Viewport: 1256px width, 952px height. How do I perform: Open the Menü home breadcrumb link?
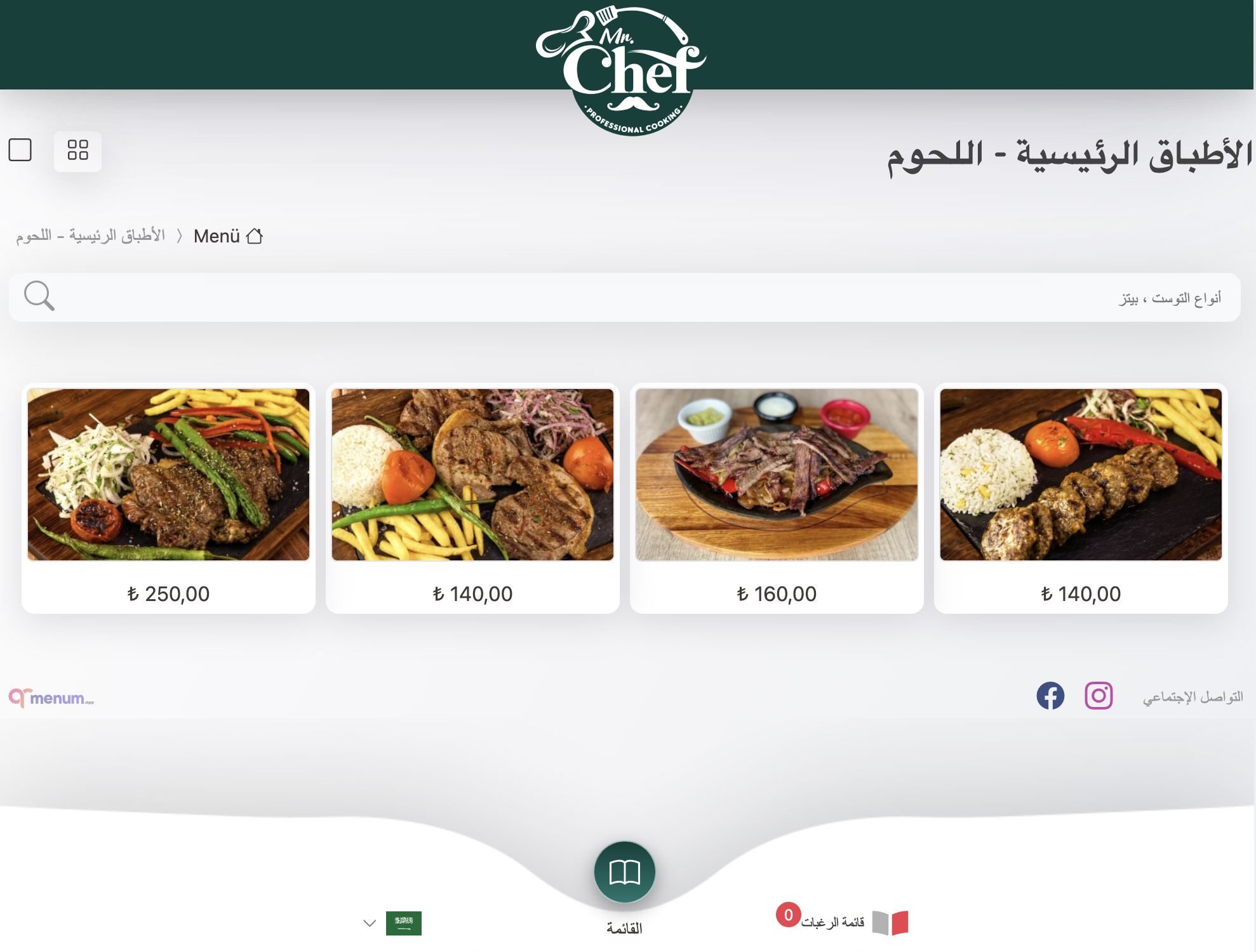coord(227,236)
